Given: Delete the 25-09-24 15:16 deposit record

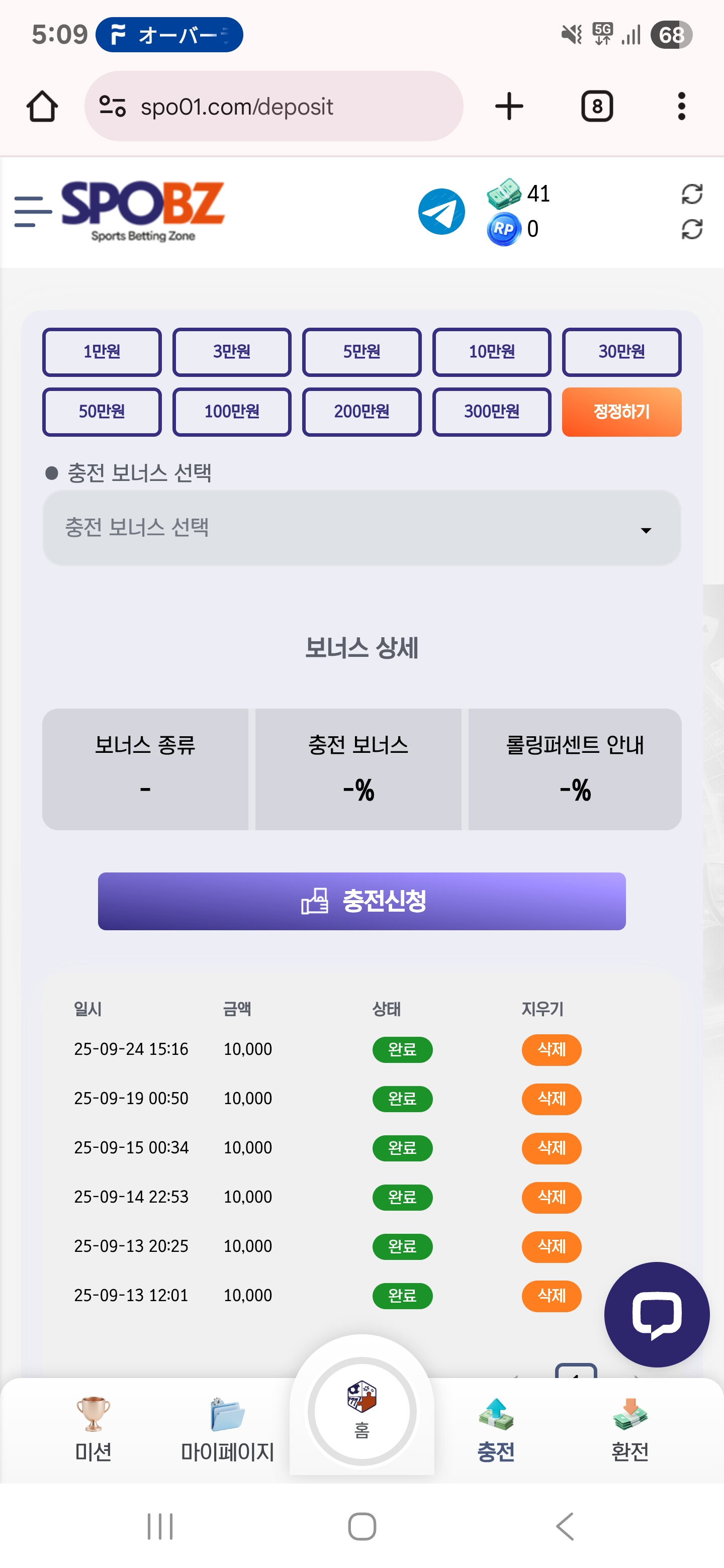Looking at the screenshot, I should point(551,1049).
